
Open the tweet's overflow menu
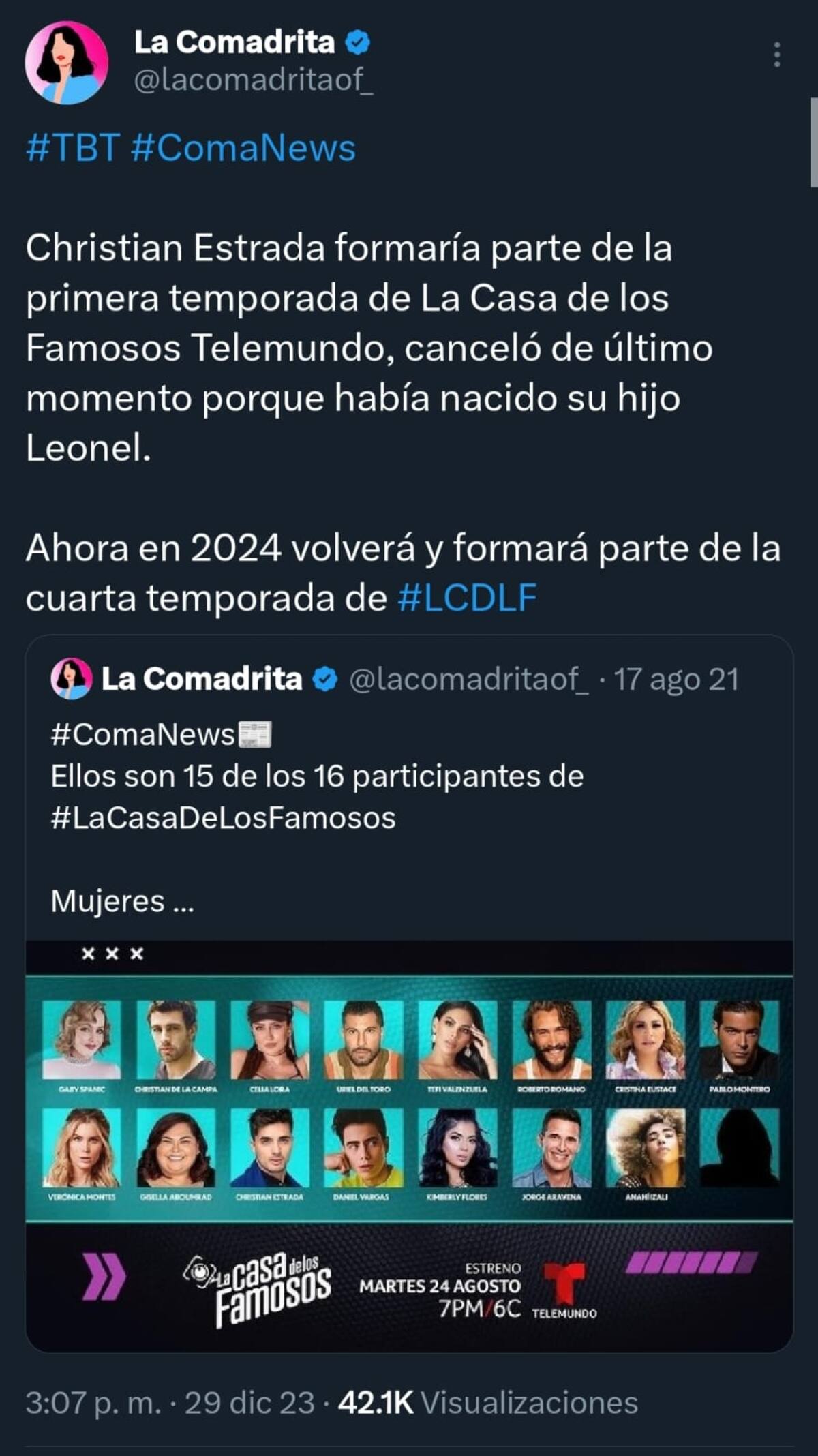coord(776,55)
